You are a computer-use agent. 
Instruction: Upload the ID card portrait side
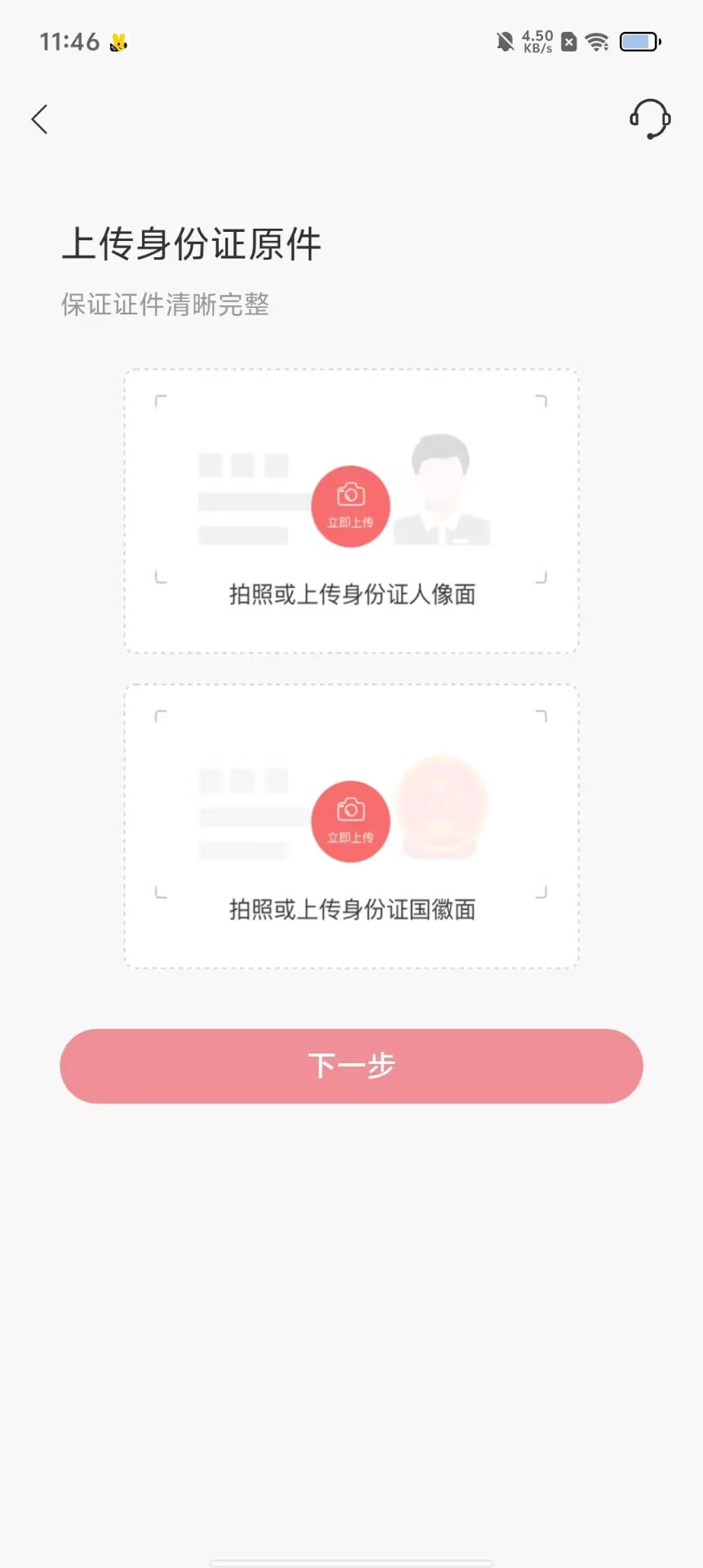coord(350,506)
